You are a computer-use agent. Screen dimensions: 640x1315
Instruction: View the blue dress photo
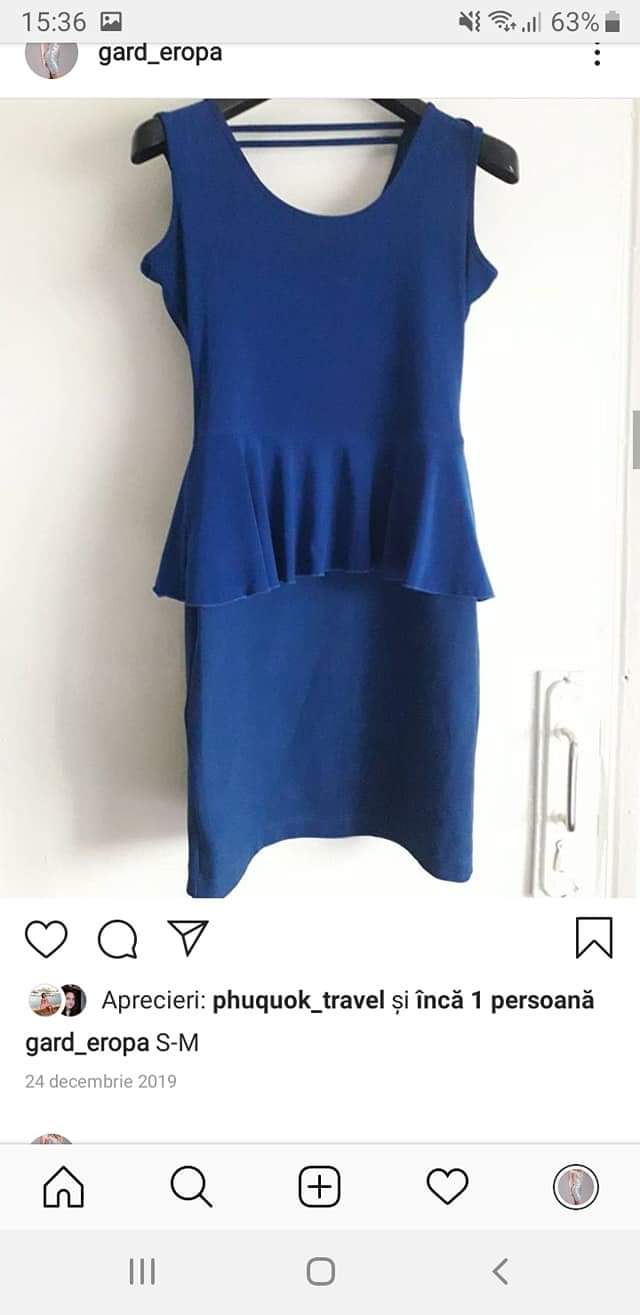click(x=320, y=500)
